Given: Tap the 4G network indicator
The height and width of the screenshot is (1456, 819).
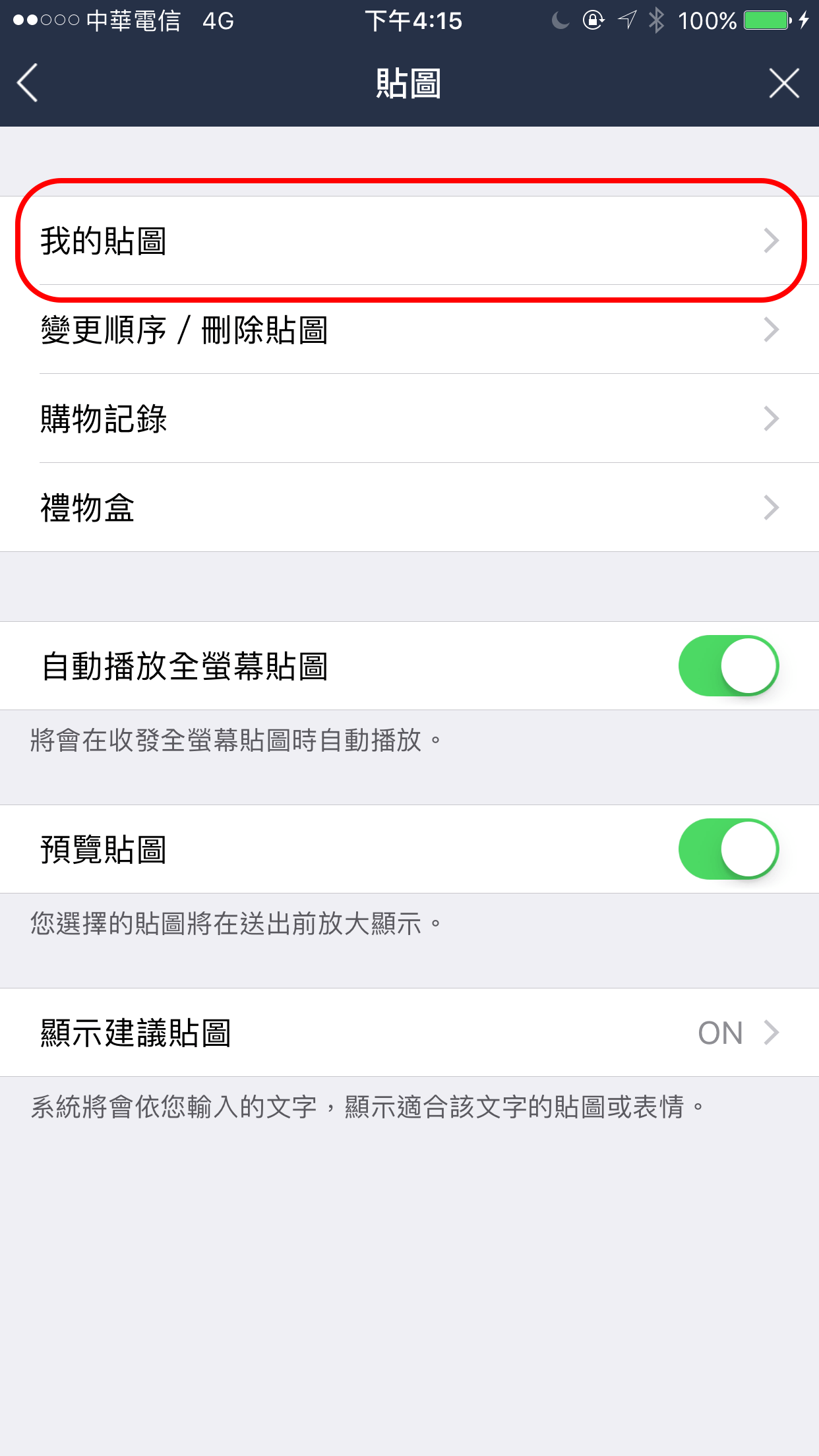Looking at the screenshot, I should 218,21.
